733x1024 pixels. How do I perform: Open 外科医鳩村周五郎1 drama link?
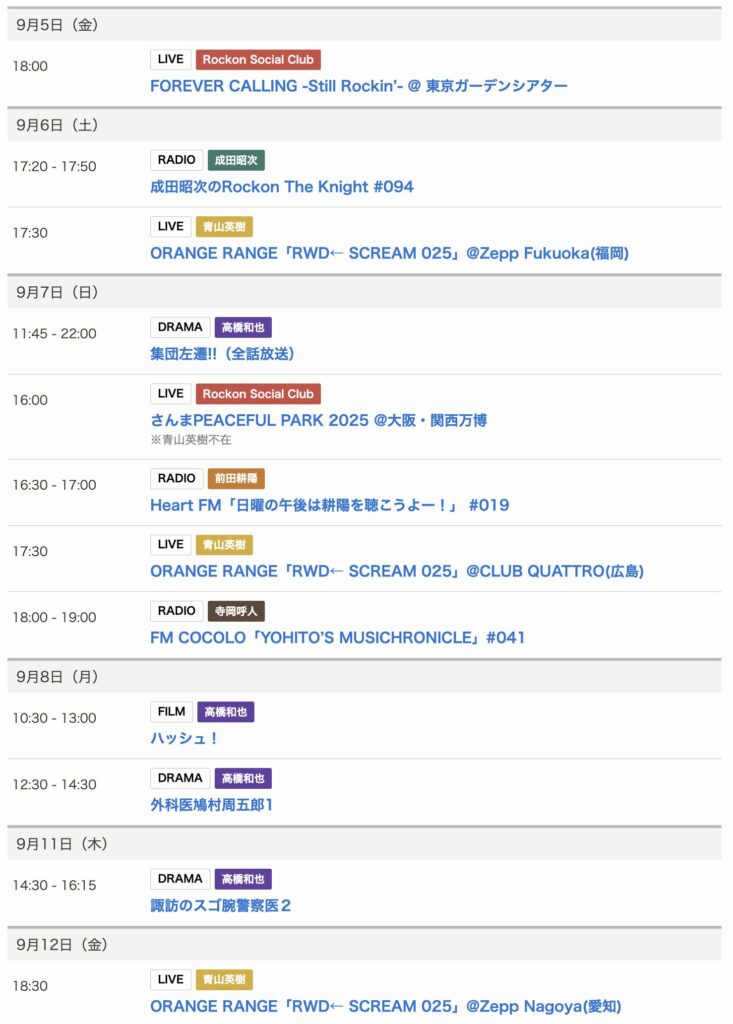[x=211, y=804]
